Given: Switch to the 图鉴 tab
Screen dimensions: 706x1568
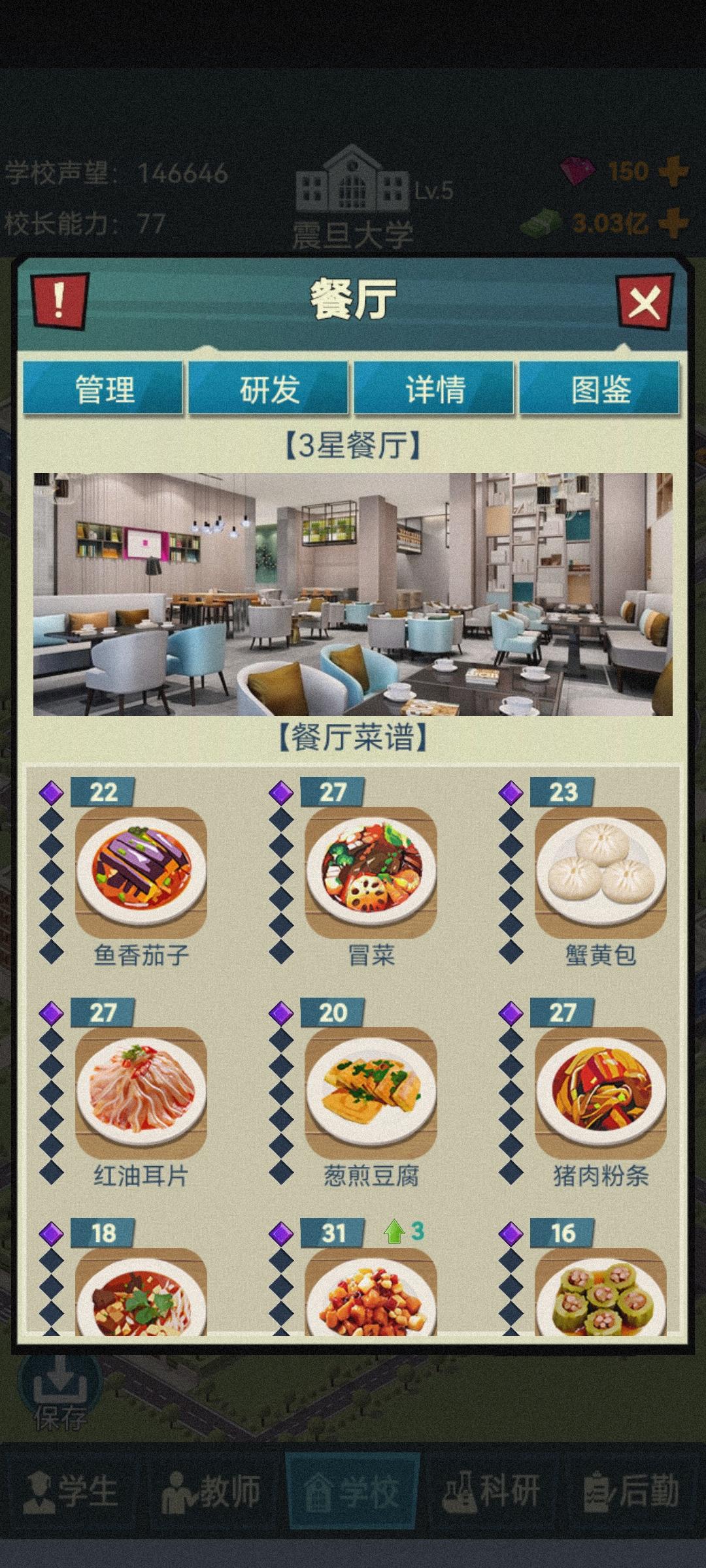Looking at the screenshot, I should click(x=601, y=389).
